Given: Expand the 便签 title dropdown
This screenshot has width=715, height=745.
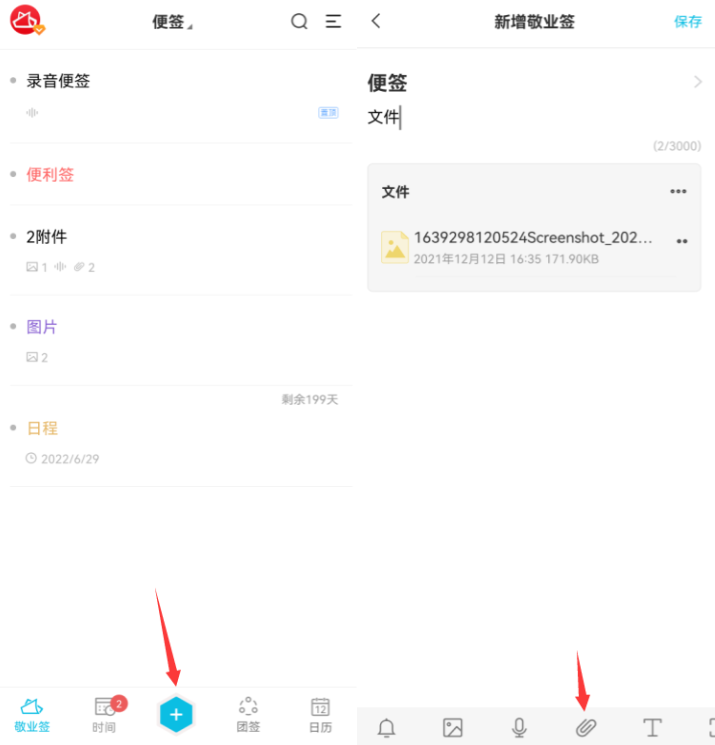Looking at the screenshot, I should coord(173,22).
